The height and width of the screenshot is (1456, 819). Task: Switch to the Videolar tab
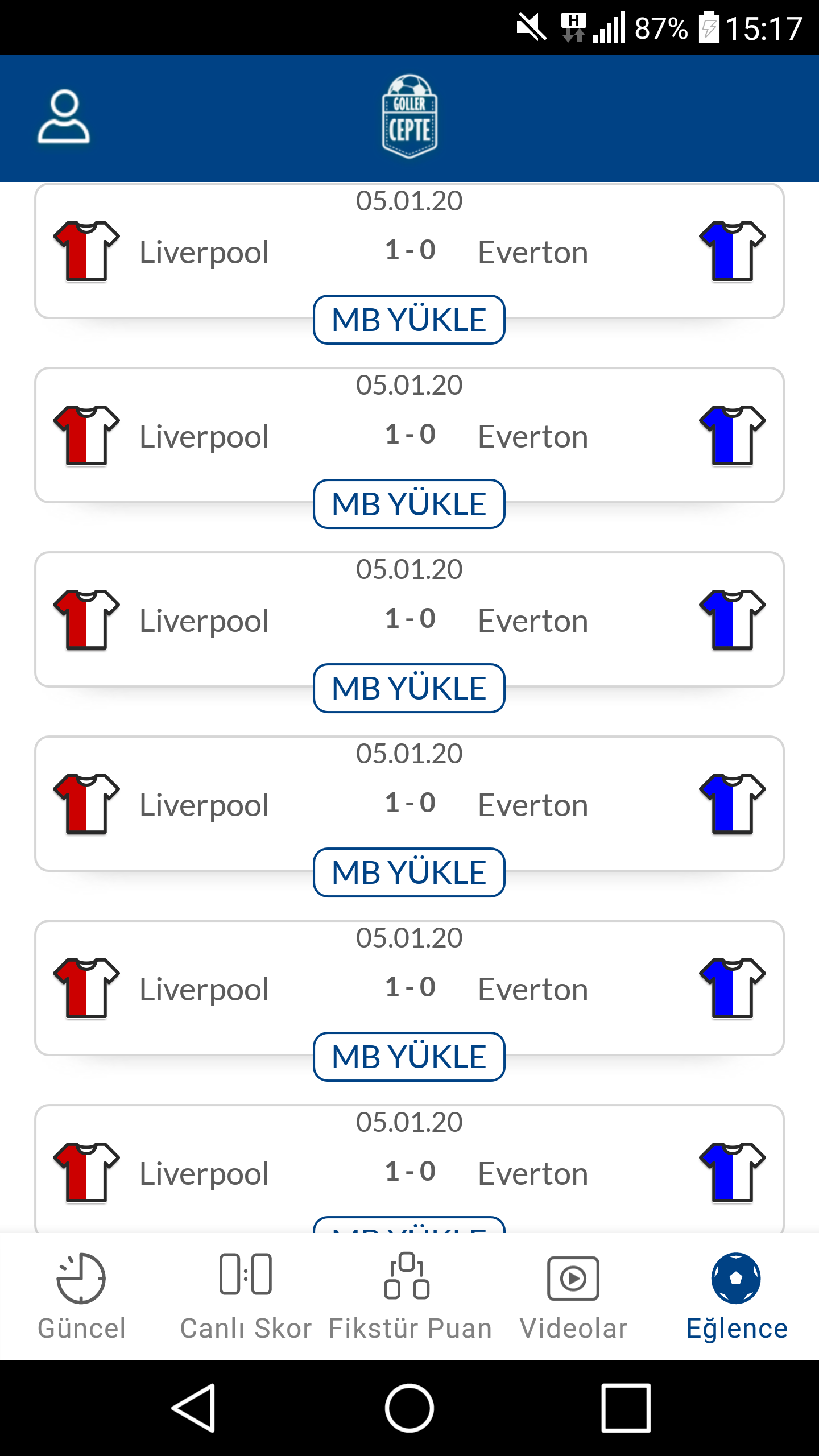pyautogui.click(x=573, y=1297)
